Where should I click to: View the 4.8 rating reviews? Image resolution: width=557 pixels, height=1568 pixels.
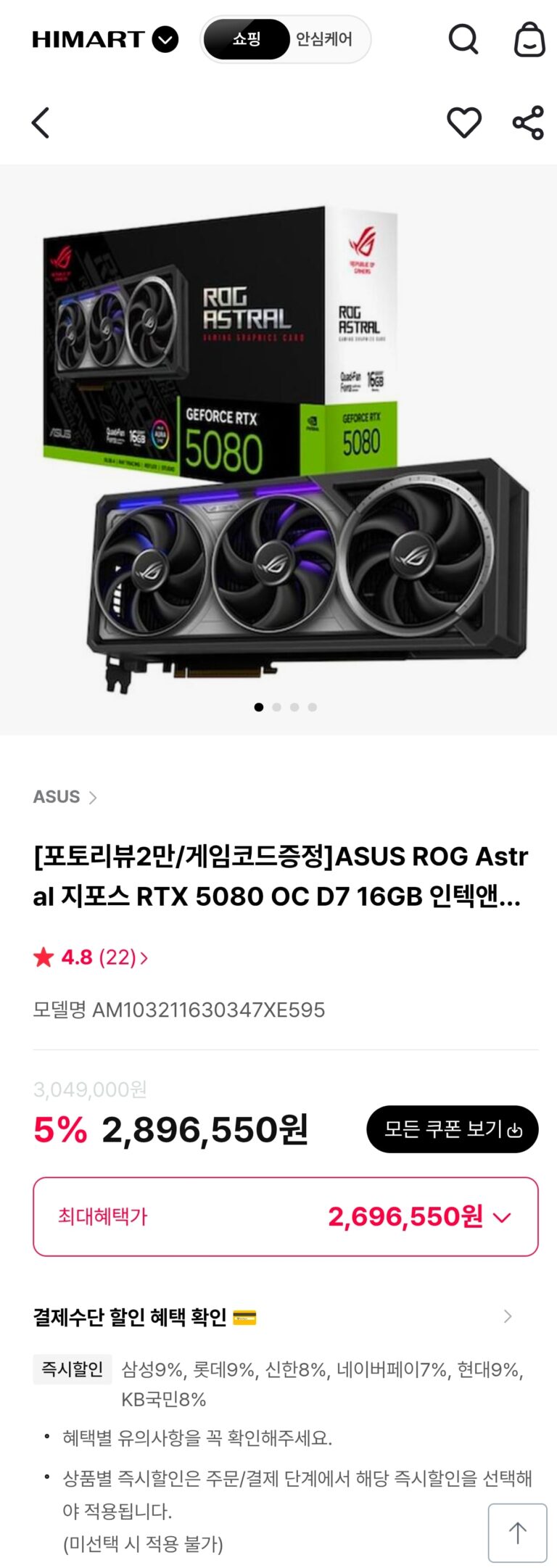click(x=91, y=957)
